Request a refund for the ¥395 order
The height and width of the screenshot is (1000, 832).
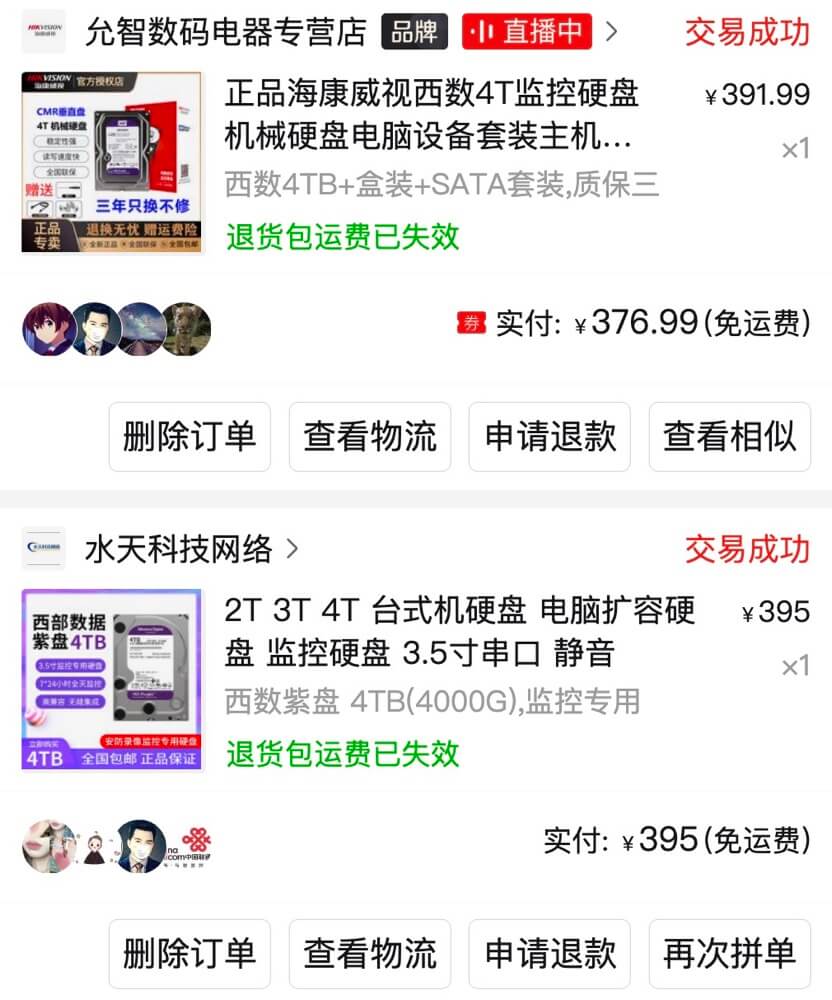coord(550,954)
